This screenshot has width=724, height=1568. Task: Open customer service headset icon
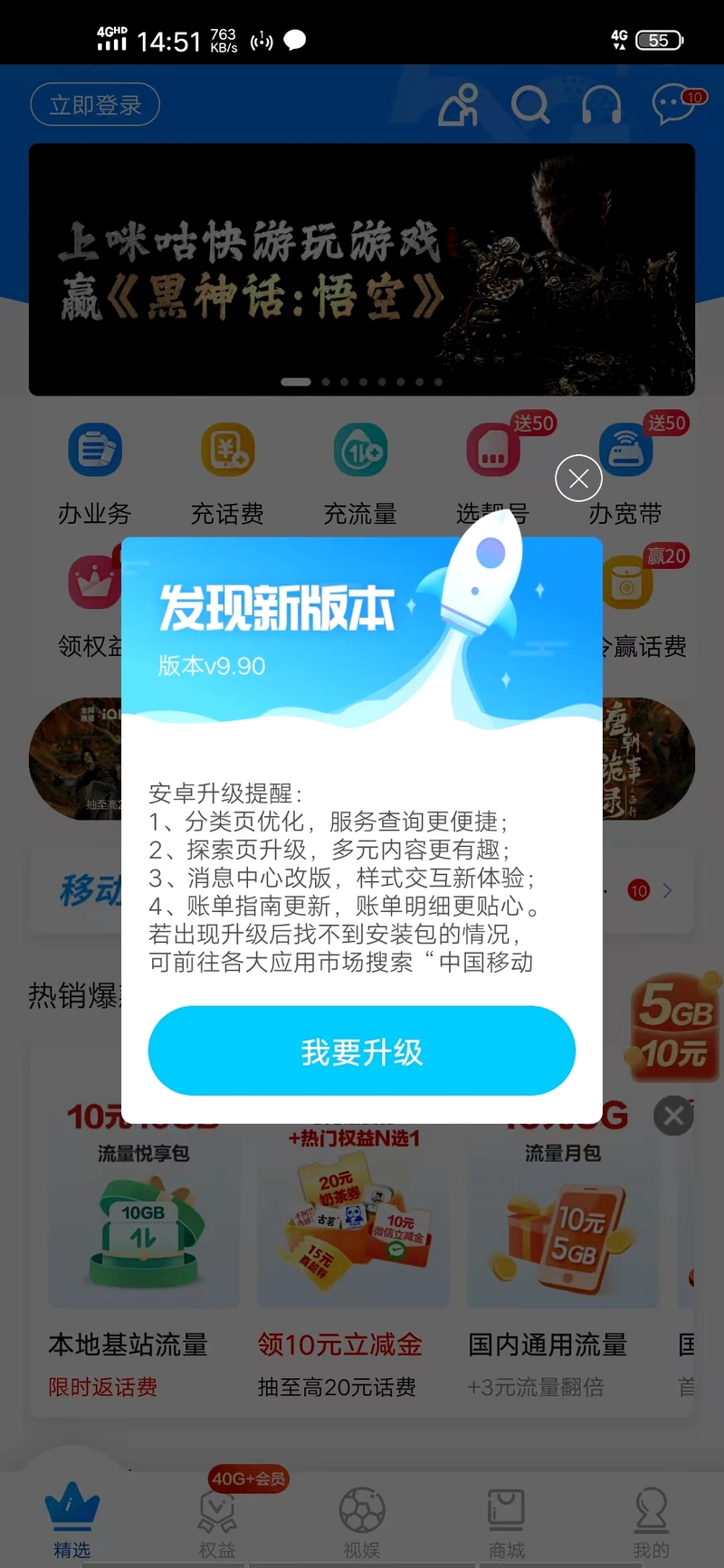click(x=601, y=105)
